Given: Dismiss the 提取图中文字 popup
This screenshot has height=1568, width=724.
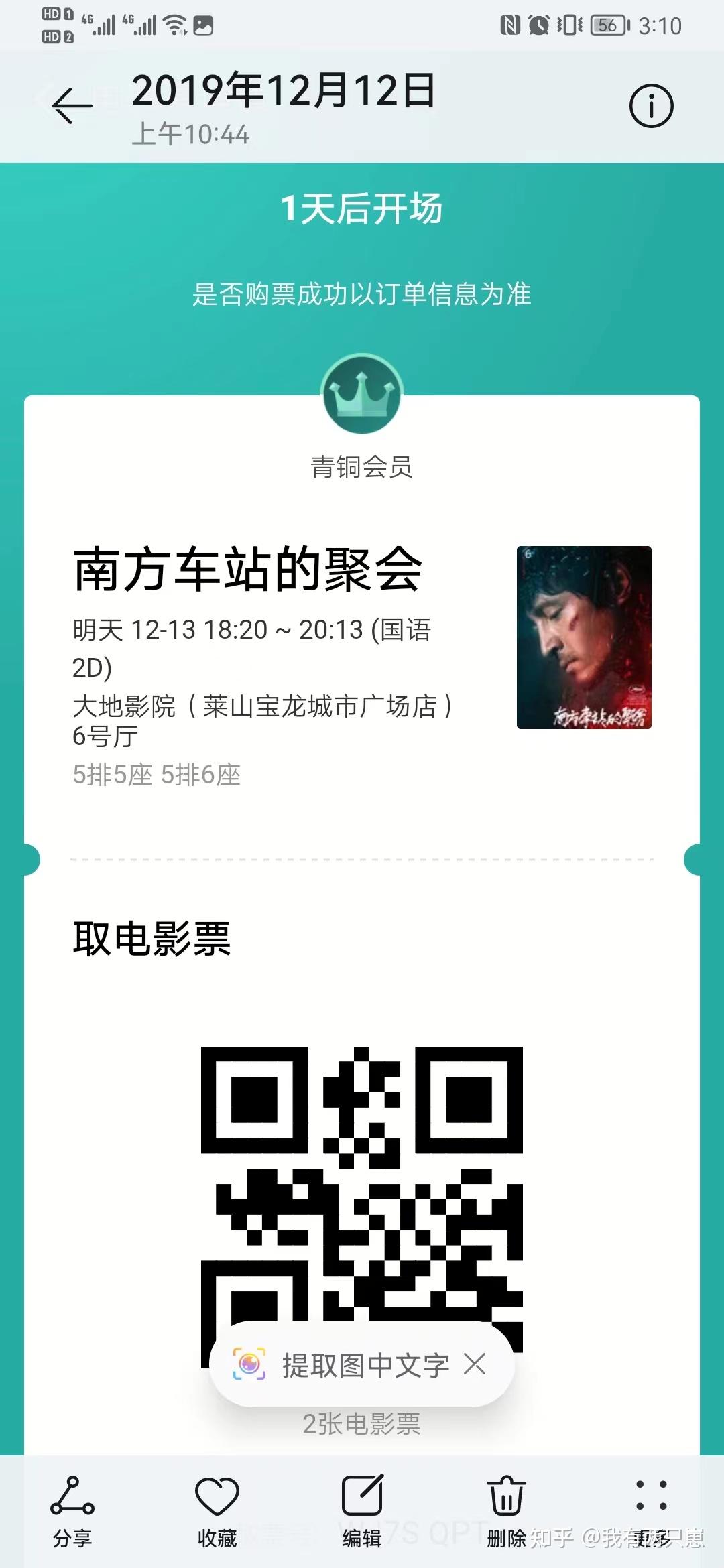Looking at the screenshot, I should [475, 1364].
